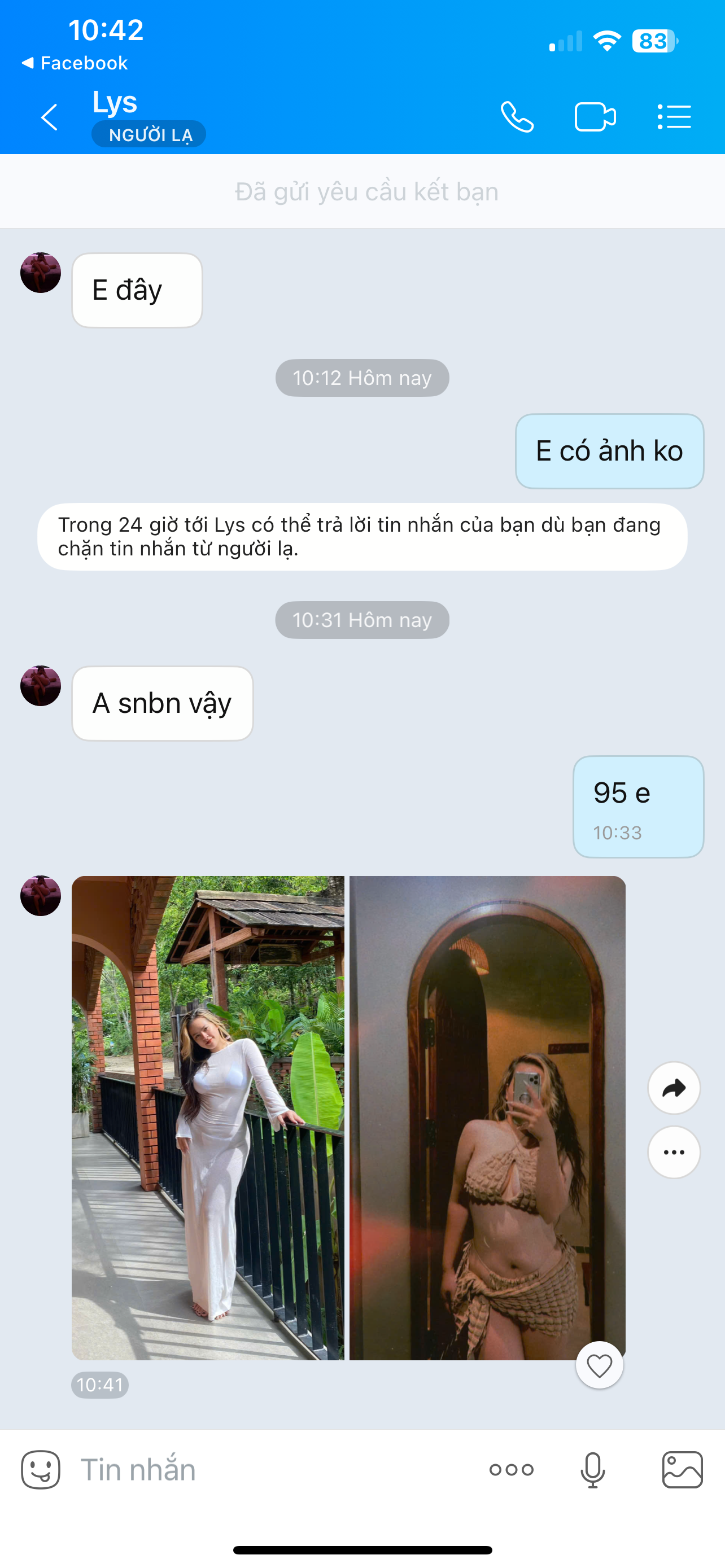Start a voice call with Lys

(517, 117)
